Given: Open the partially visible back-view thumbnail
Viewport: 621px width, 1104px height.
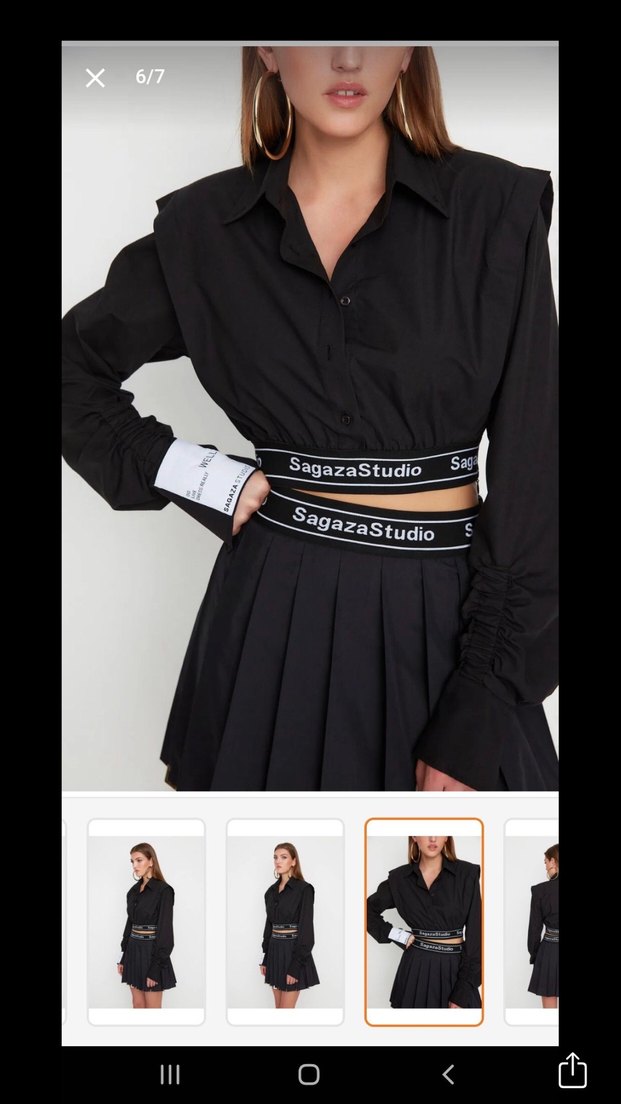Looking at the screenshot, I should (x=532, y=921).
